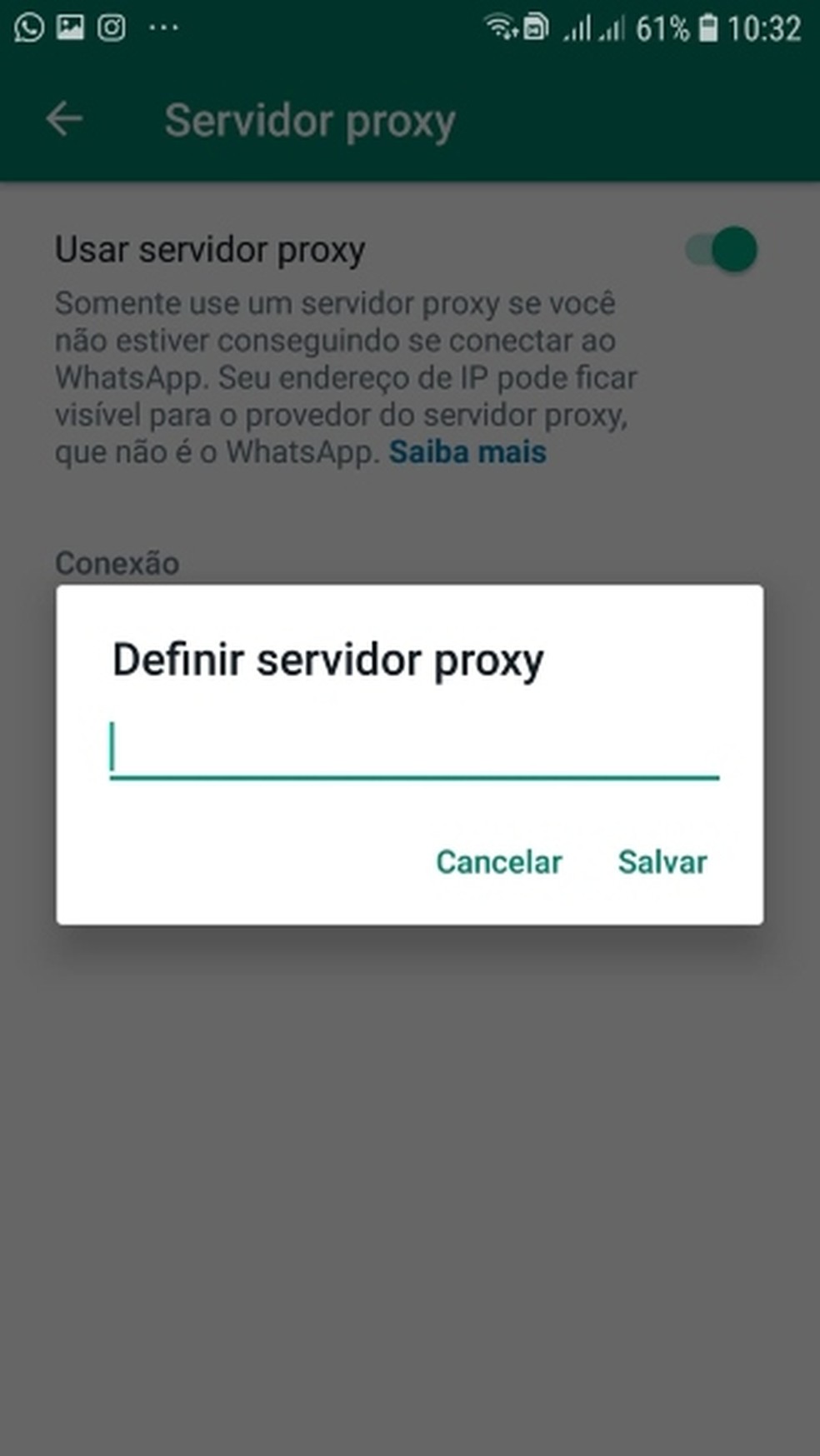Expand the overflow notifications dots

click(x=163, y=27)
